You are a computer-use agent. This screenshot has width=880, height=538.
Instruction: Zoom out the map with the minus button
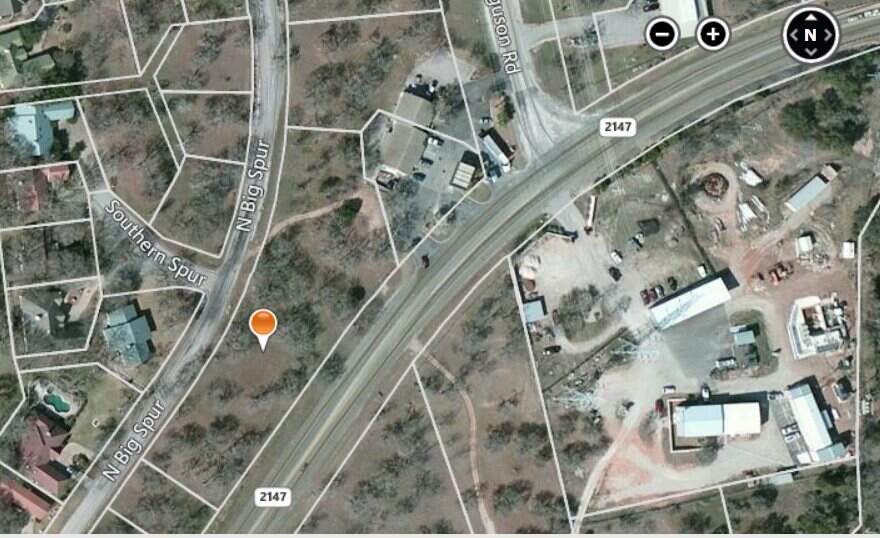click(662, 35)
